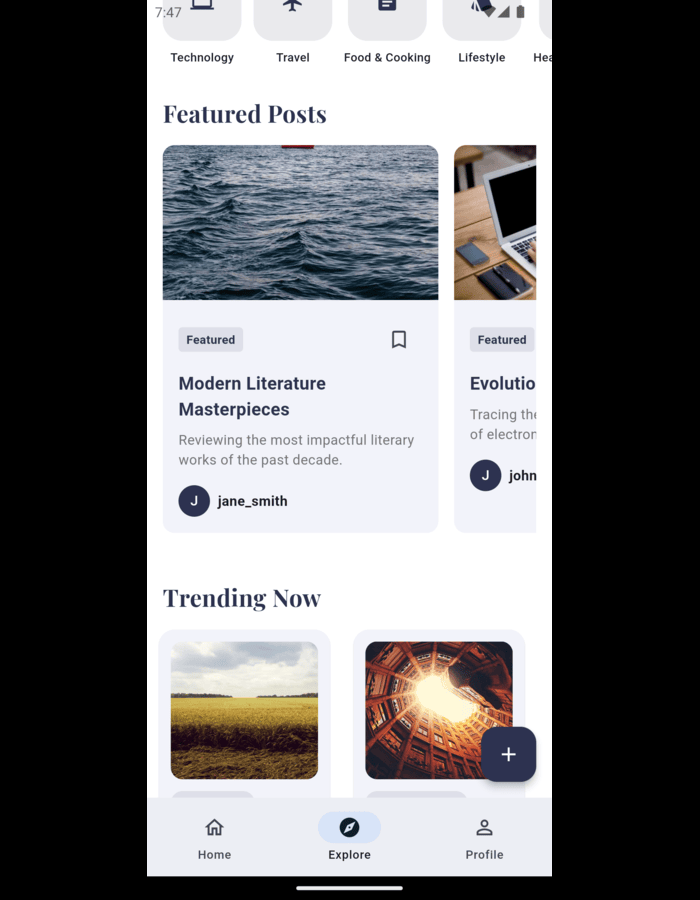
Task: Switch to the Home tab
Action: (214, 838)
